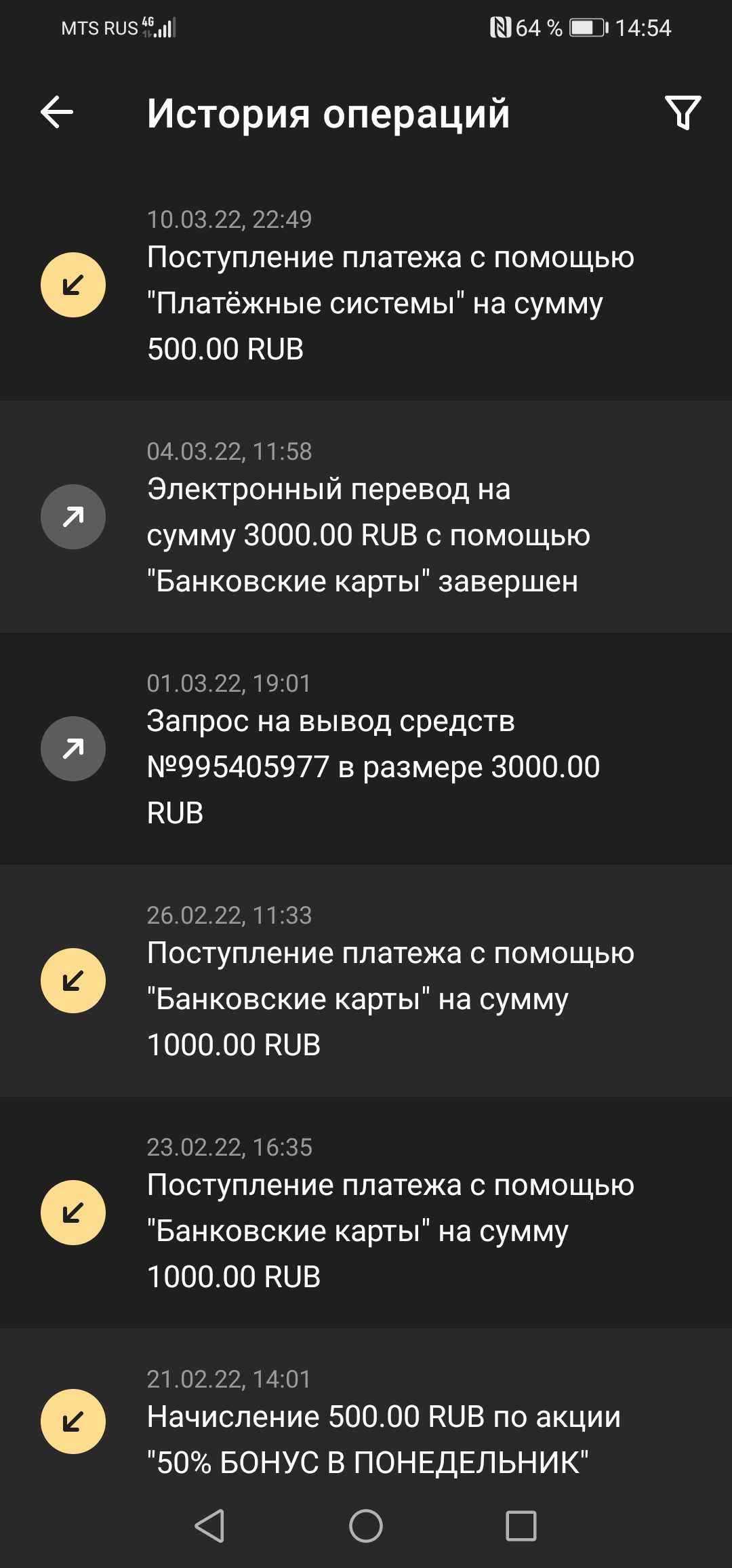Screen dimensions: 732x1568
Task: Go back from История операций
Action: tap(57, 113)
